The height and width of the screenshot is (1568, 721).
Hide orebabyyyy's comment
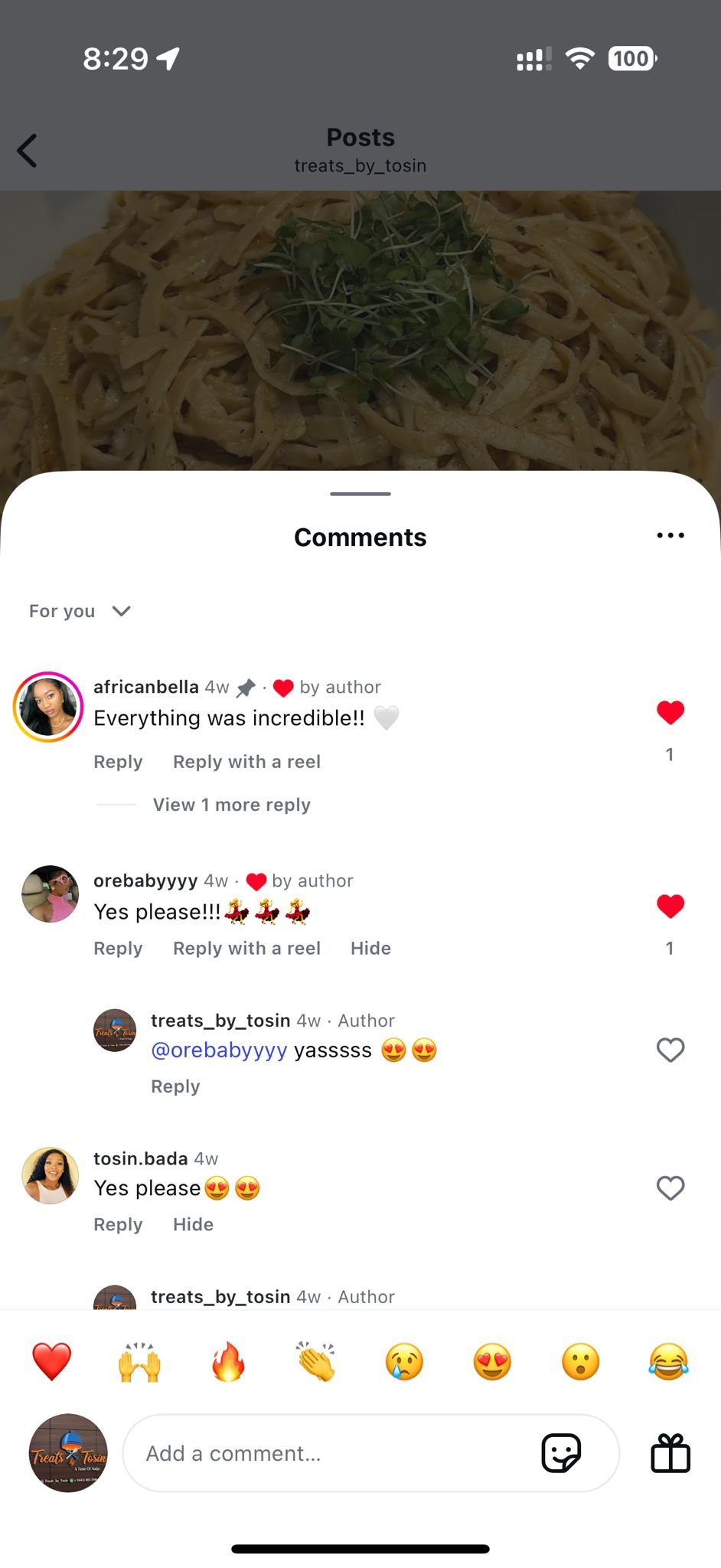click(x=370, y=948)
